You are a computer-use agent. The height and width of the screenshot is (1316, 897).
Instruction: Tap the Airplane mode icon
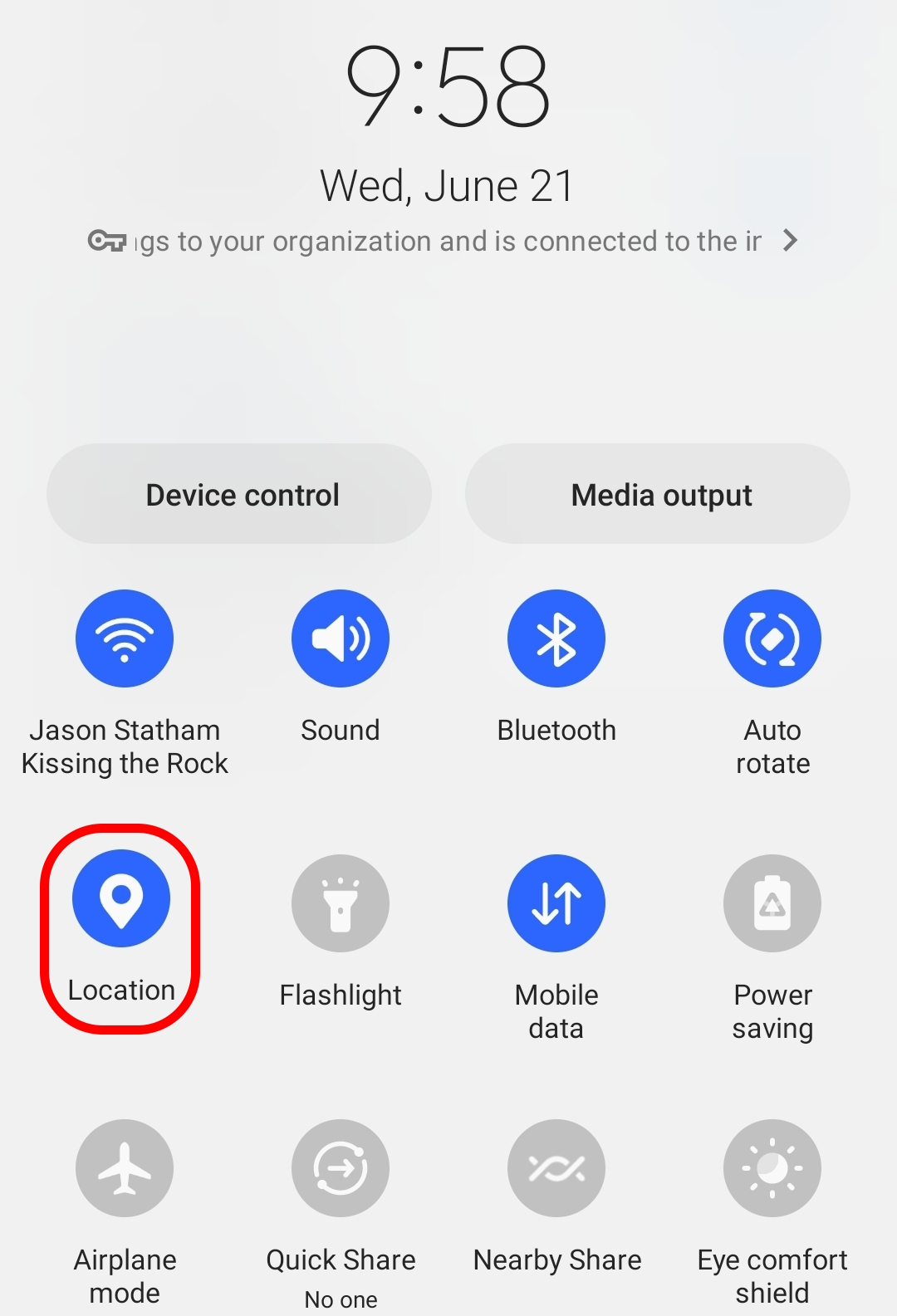pyautogui.click(x=124, y=1167)
